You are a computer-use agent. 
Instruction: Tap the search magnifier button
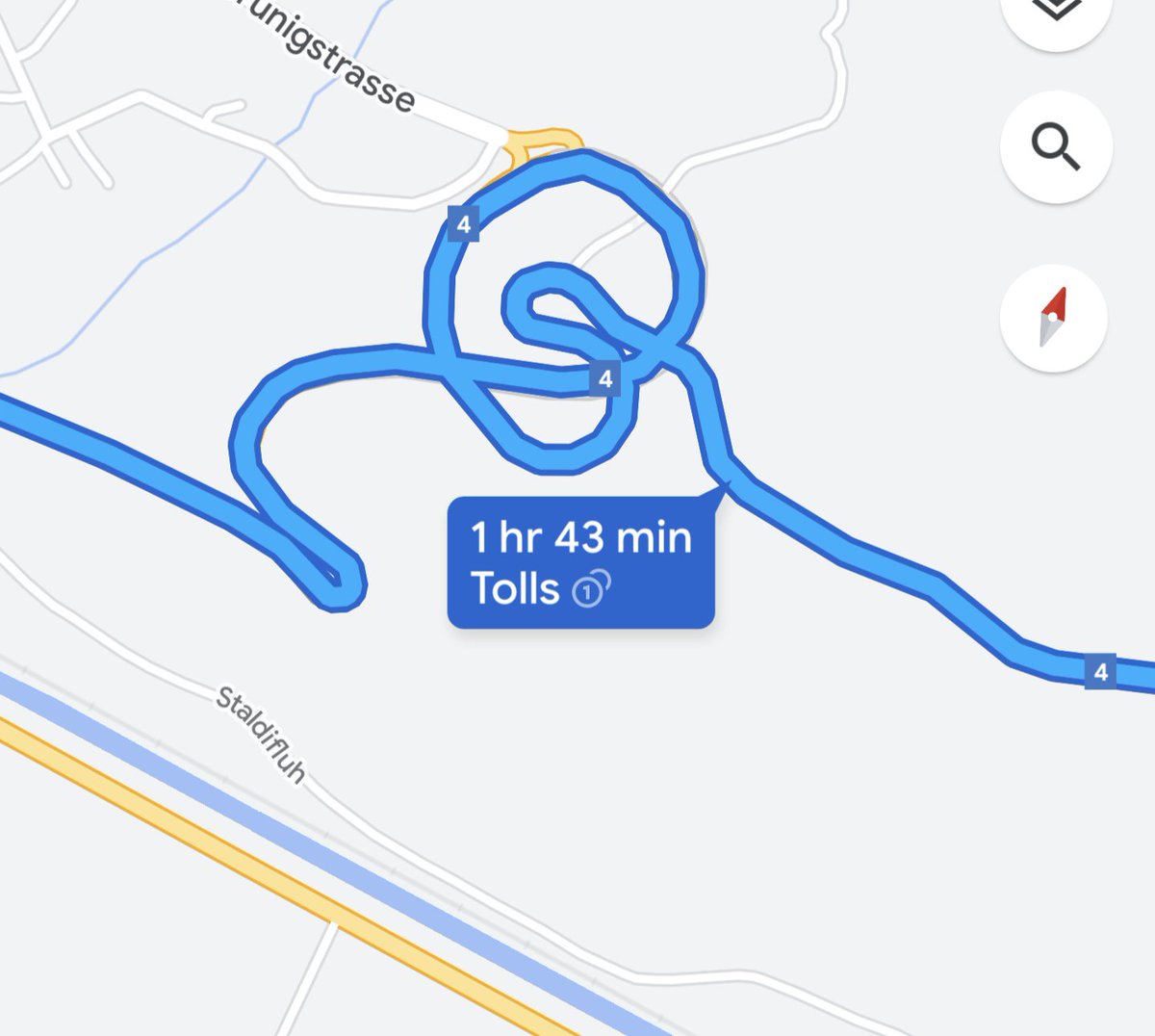pos(1056,147)
